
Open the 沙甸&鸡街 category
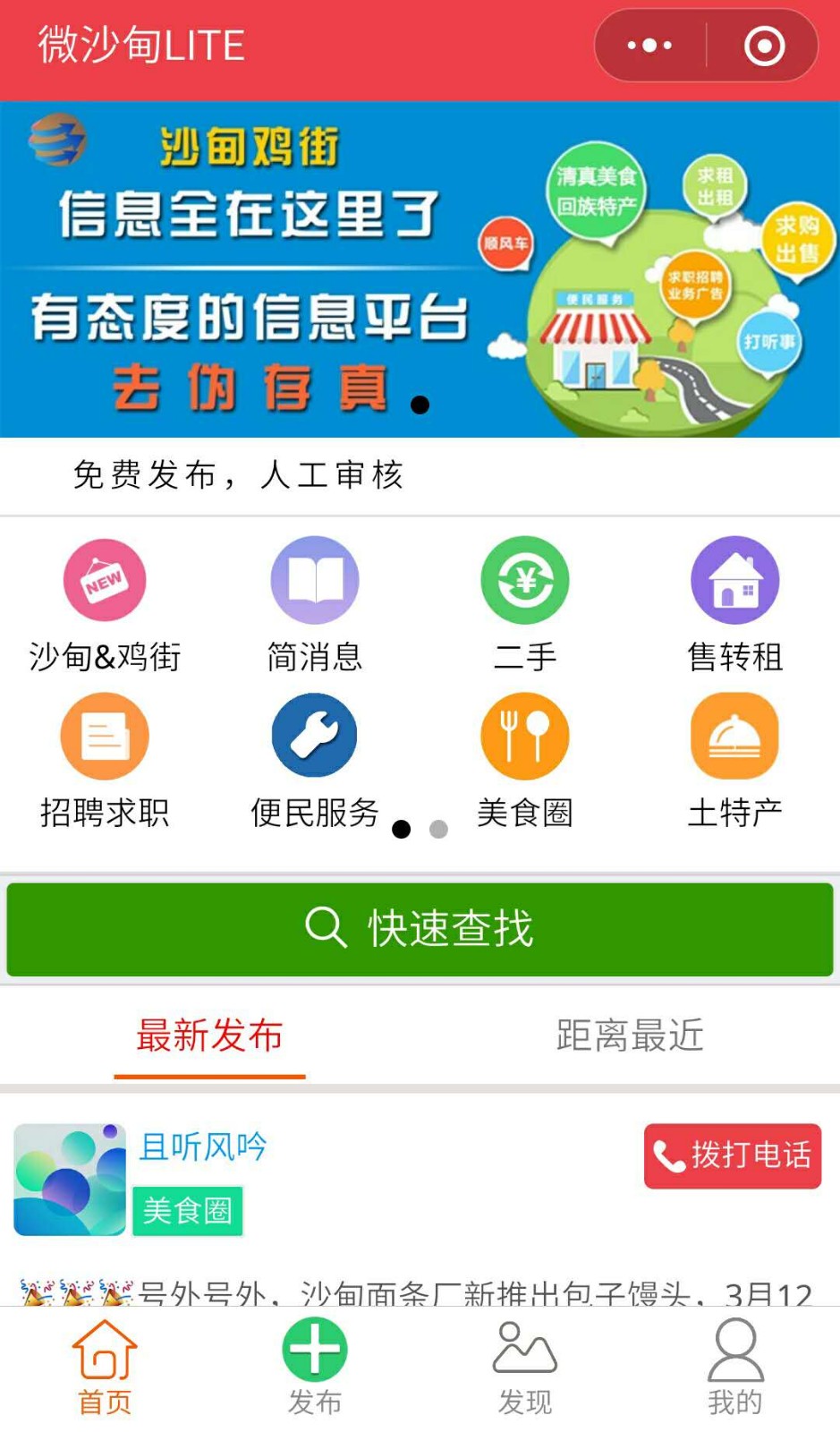105,605
